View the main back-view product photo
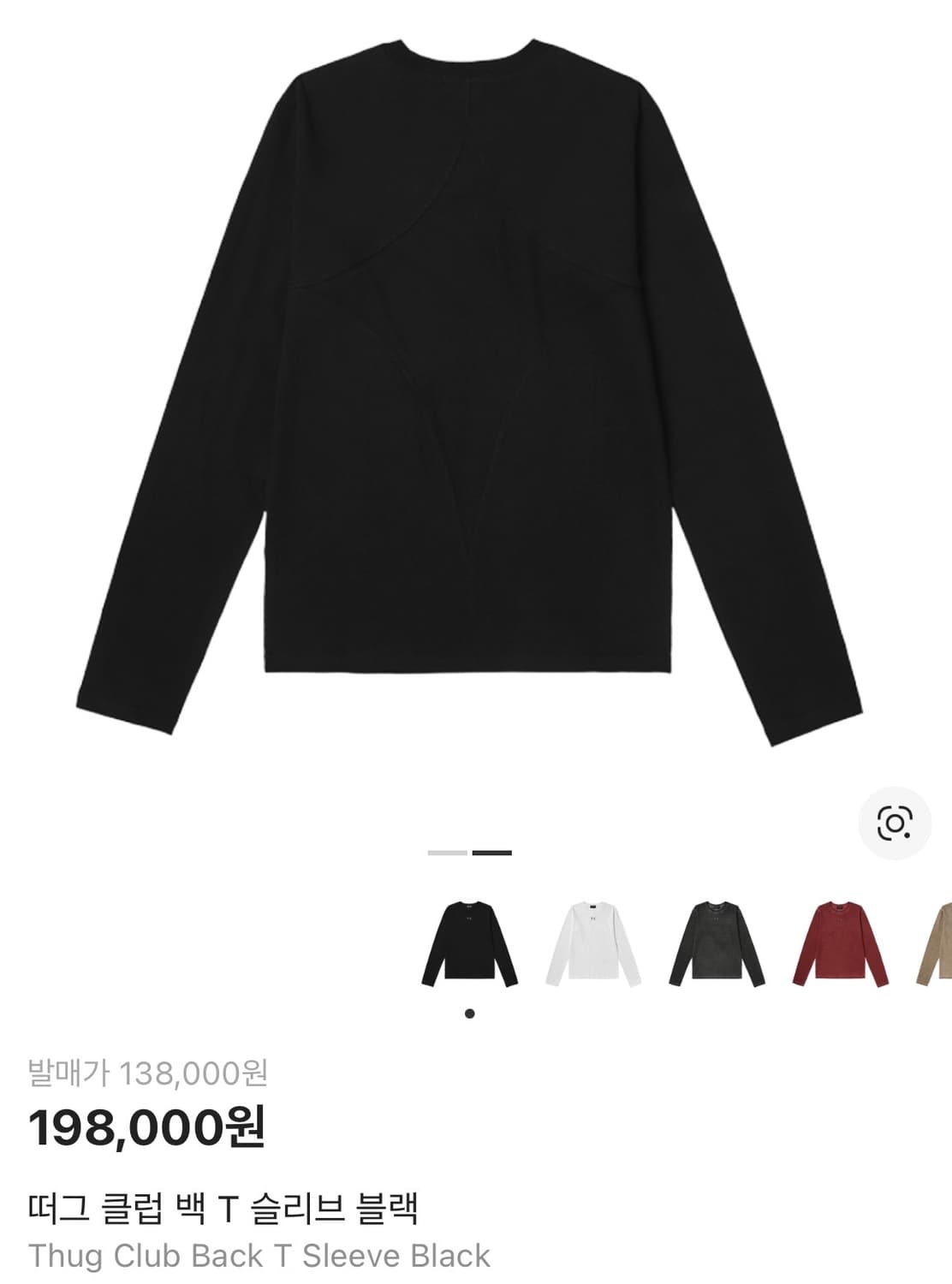 coord(476,385)
